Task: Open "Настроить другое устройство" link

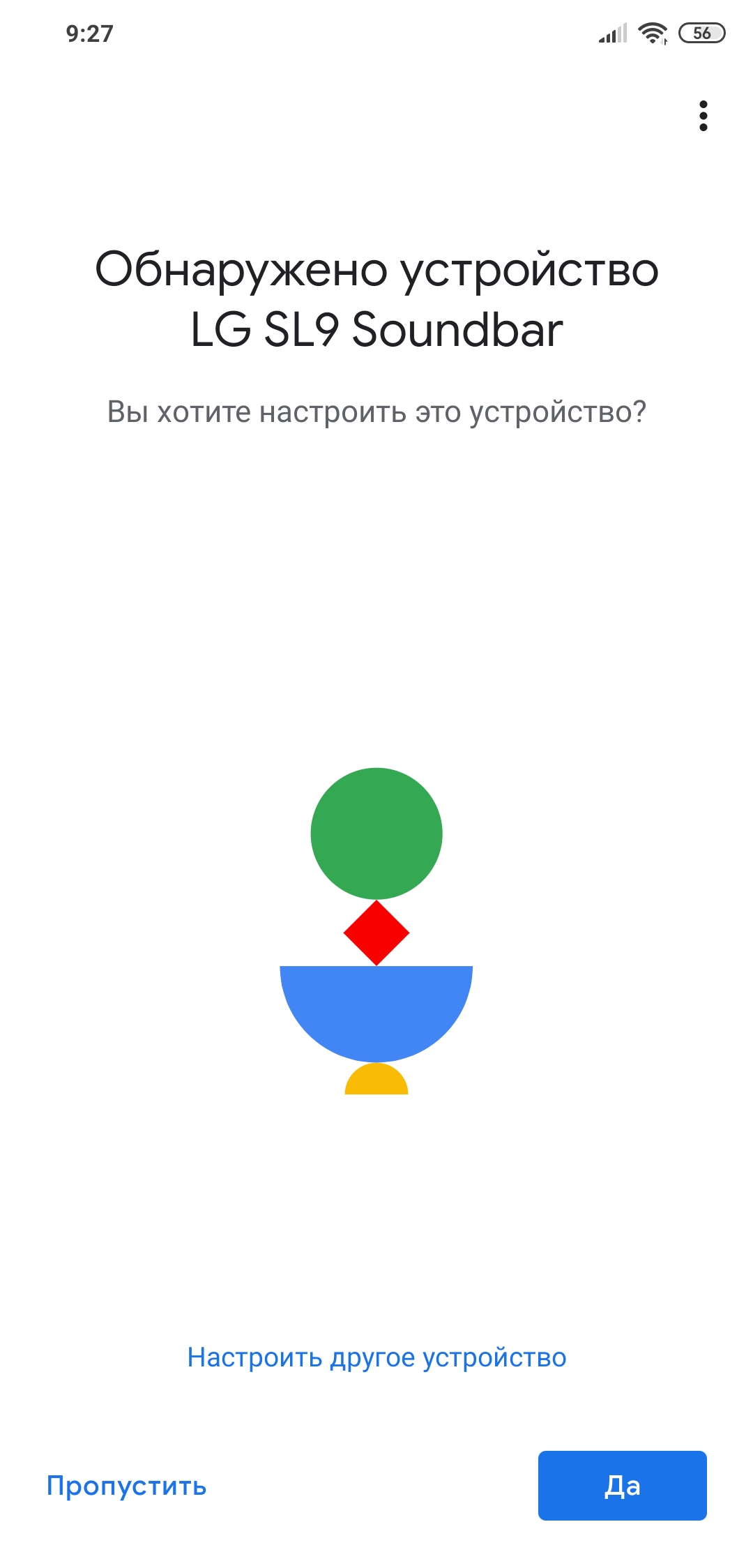Action: click(376, 1358)
